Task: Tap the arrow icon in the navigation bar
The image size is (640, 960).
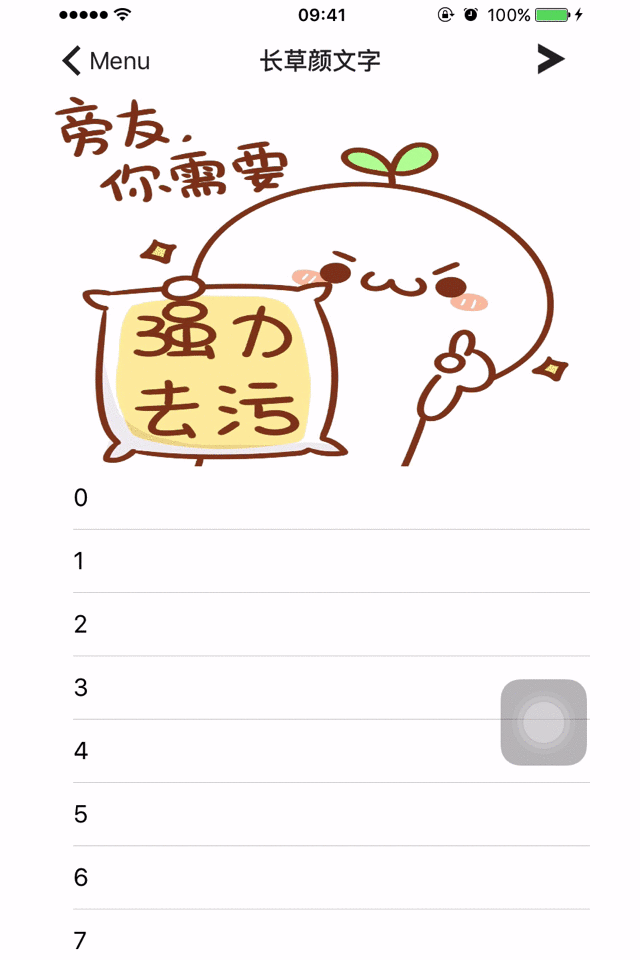Action: [x=550, y=60]
